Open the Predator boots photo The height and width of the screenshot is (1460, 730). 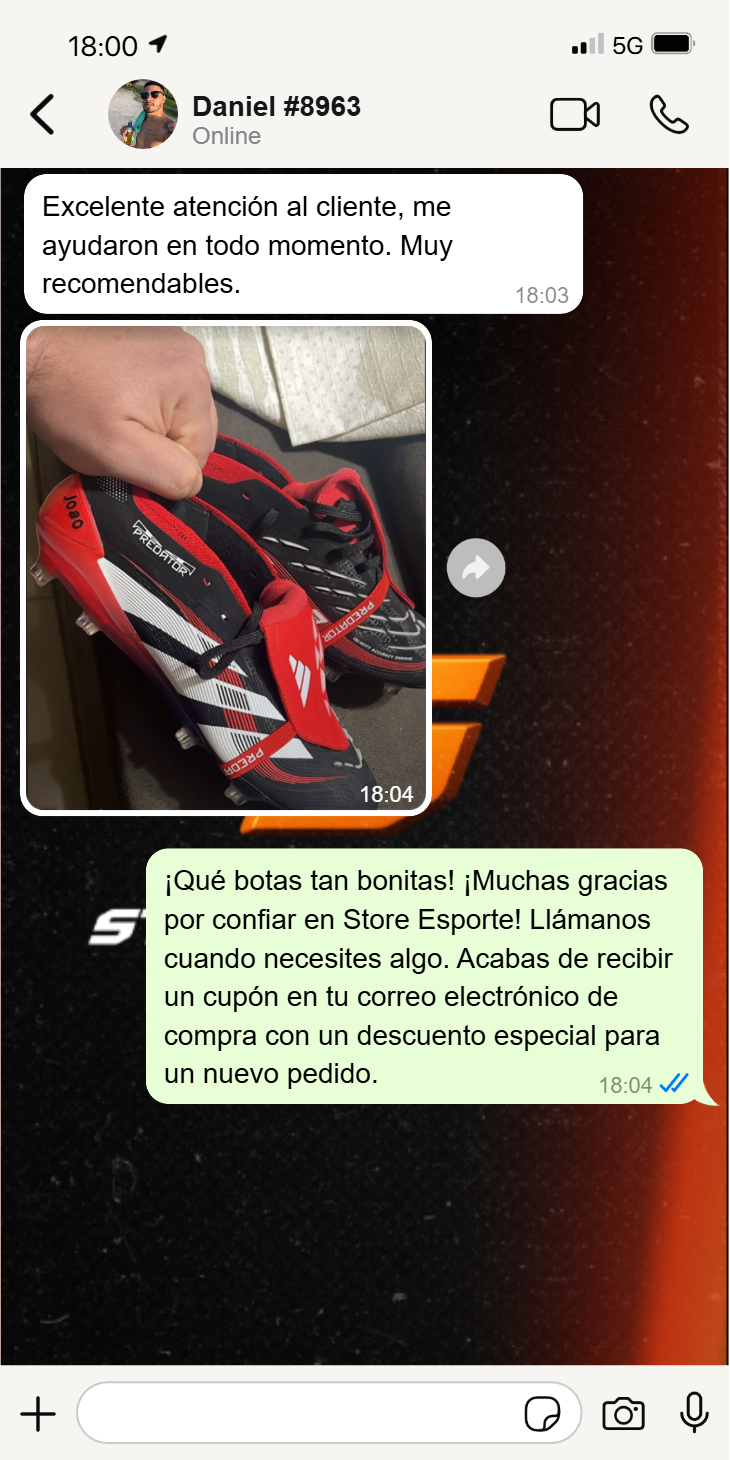click(226, 567)
